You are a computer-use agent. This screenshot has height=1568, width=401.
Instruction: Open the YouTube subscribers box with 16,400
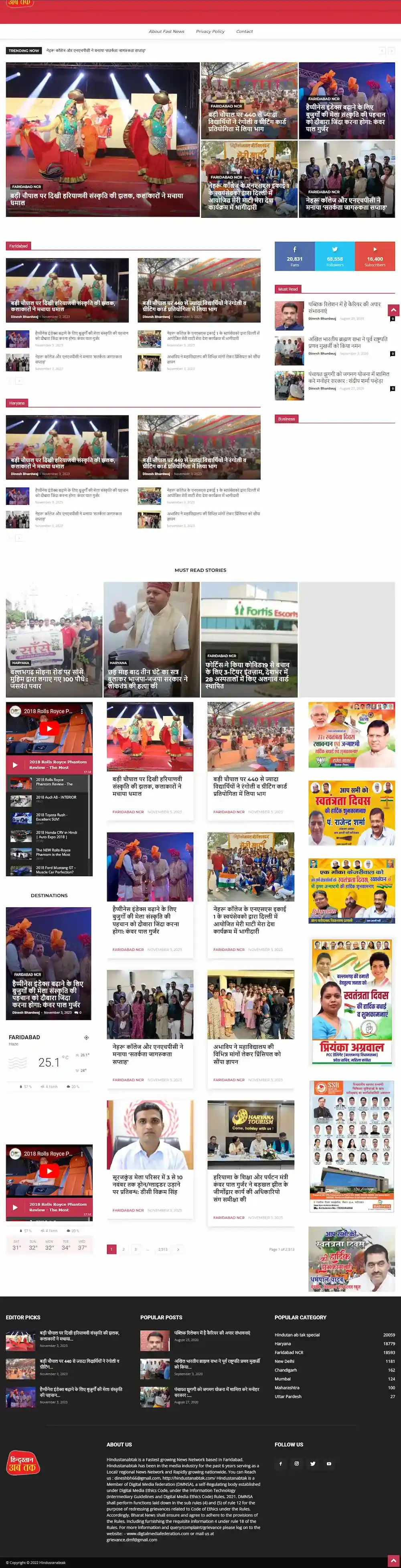[375, 255]
